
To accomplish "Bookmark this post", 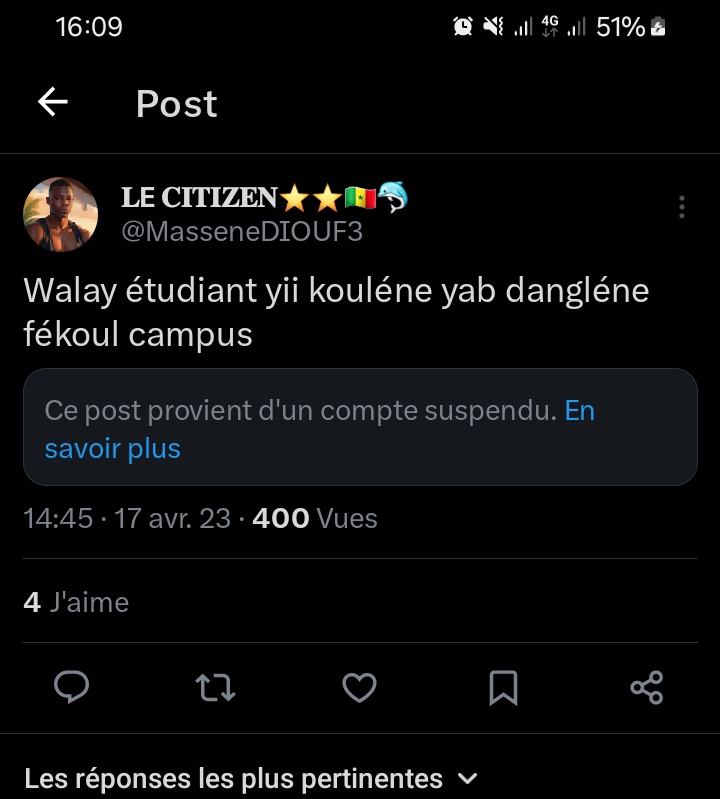I will click(x=503, y=688).
